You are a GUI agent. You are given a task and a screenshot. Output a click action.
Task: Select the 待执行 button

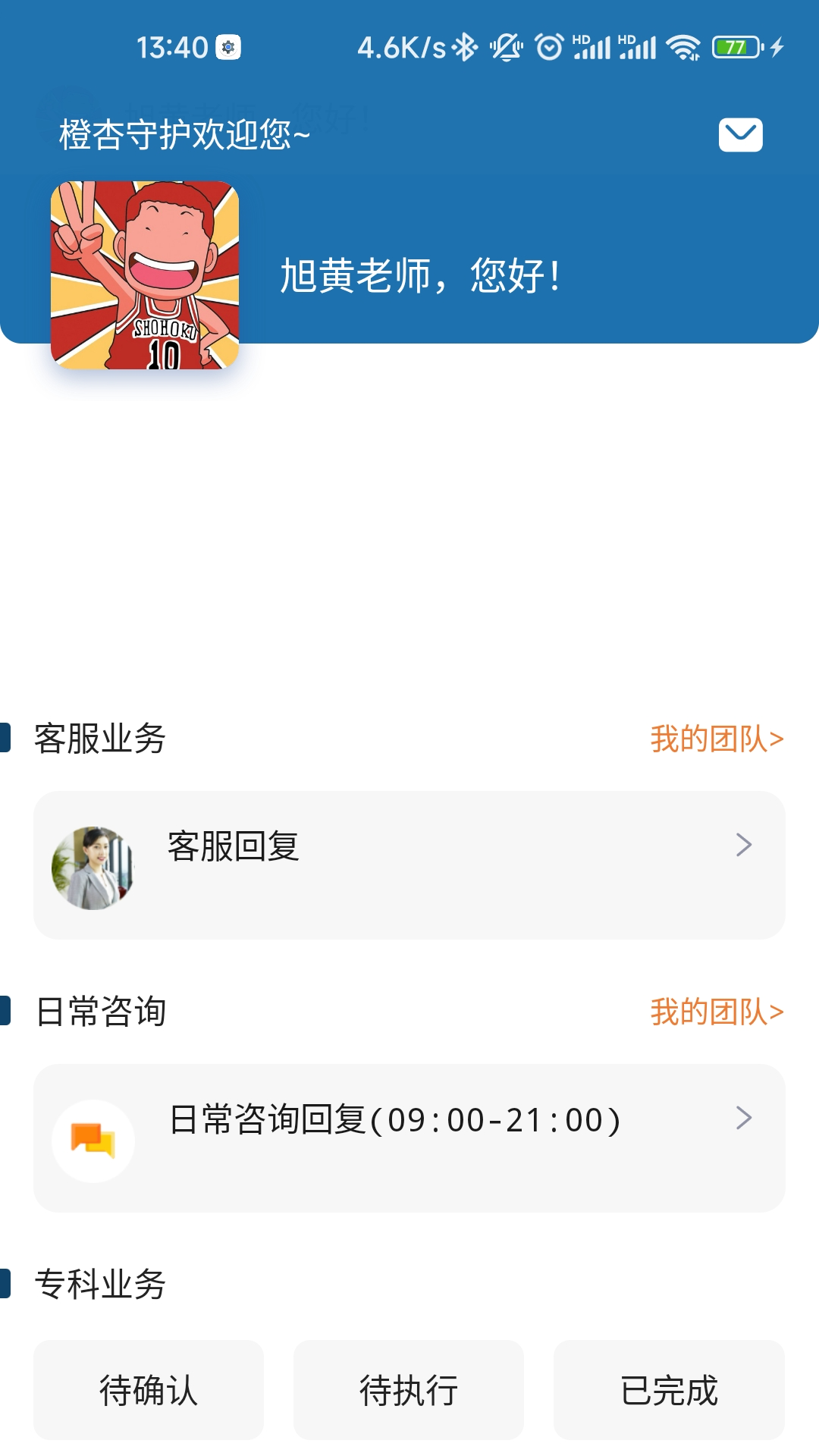coord(409,1390)
